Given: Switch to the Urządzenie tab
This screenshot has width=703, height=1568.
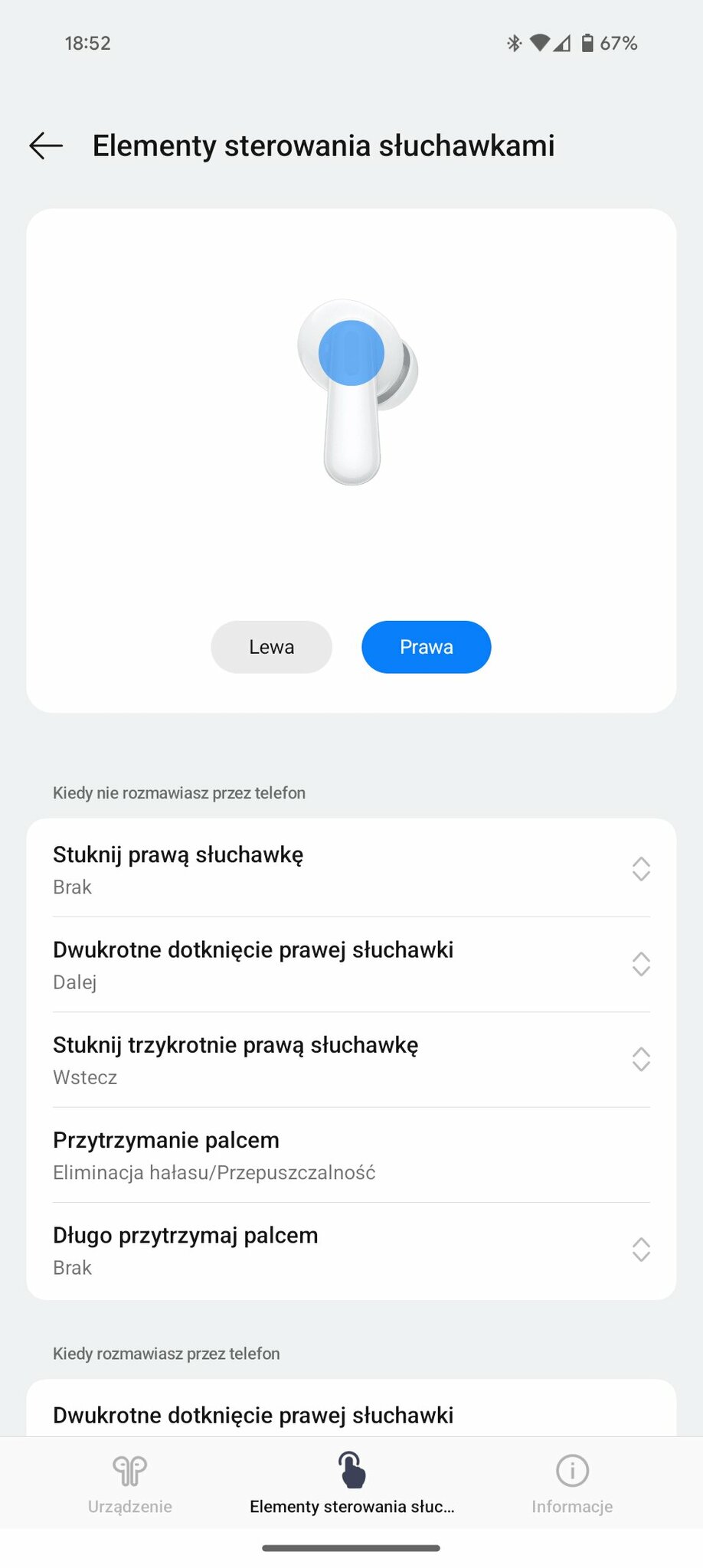Looking at the screenshot, I should click(129, 1484).
